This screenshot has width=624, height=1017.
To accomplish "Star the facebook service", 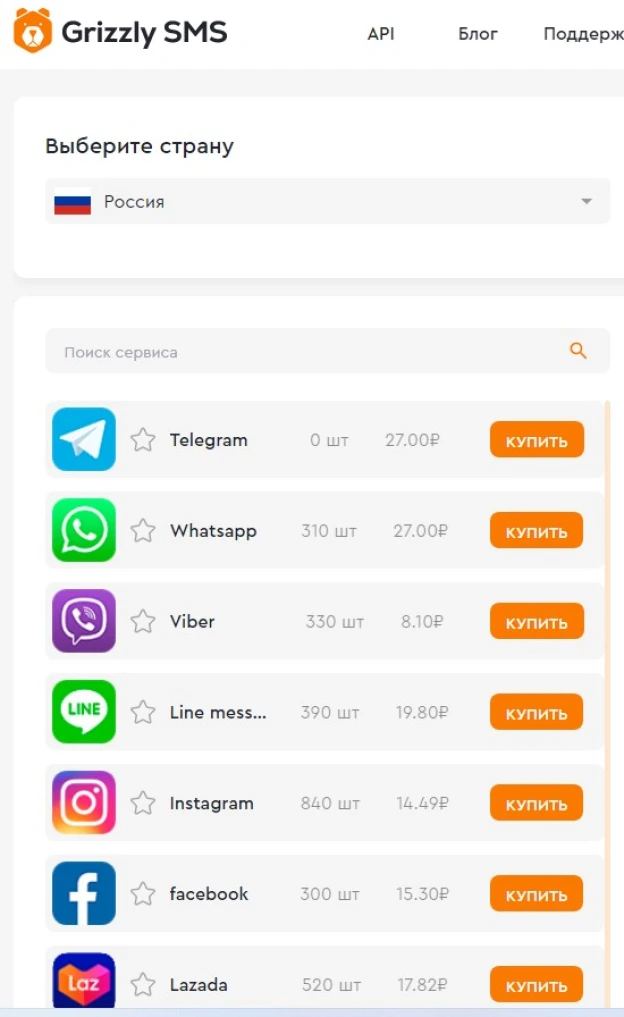I will tap(143, 894).
